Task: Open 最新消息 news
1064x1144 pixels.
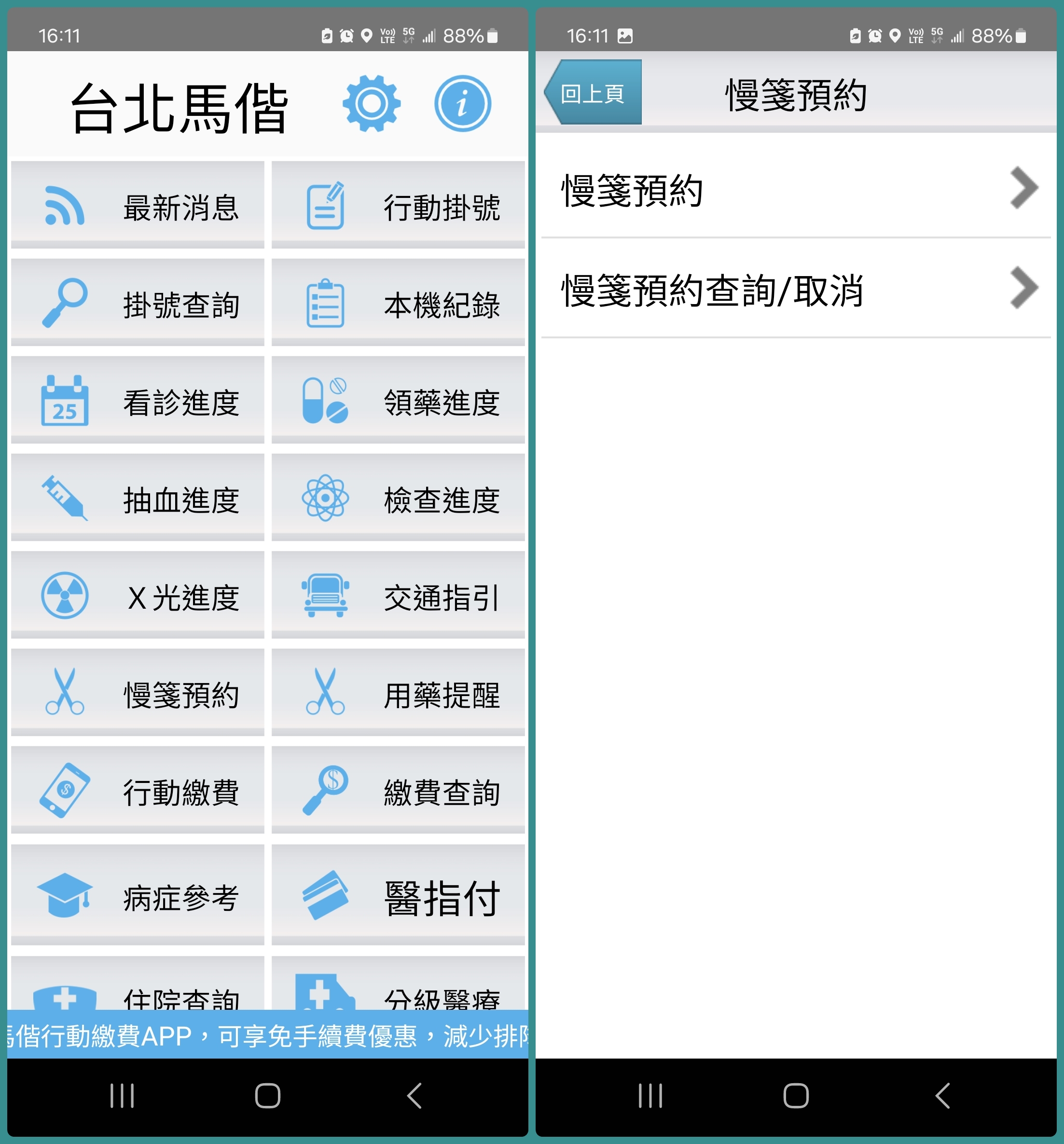Action: point(138,206)
